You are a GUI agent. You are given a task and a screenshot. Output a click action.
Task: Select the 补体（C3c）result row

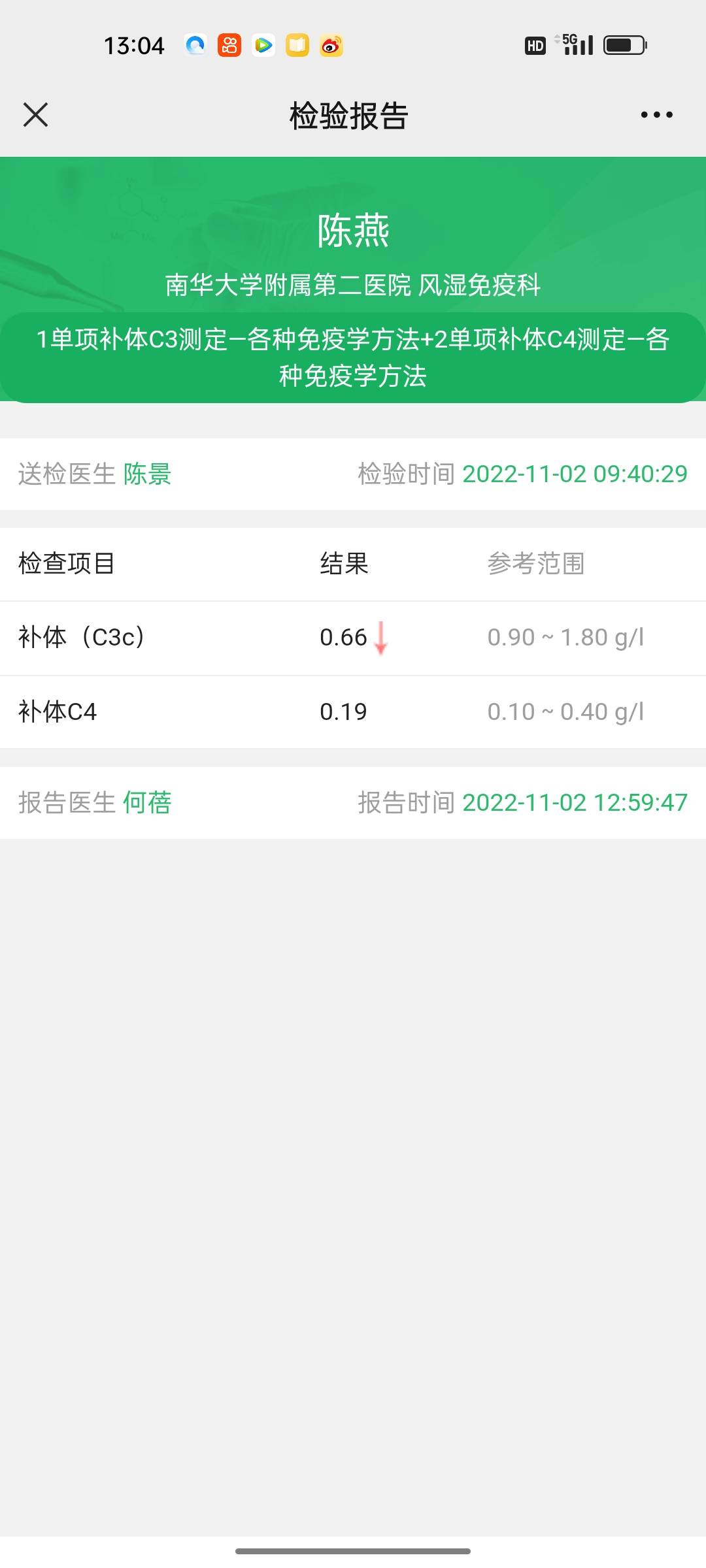click(x=353, y=638)
